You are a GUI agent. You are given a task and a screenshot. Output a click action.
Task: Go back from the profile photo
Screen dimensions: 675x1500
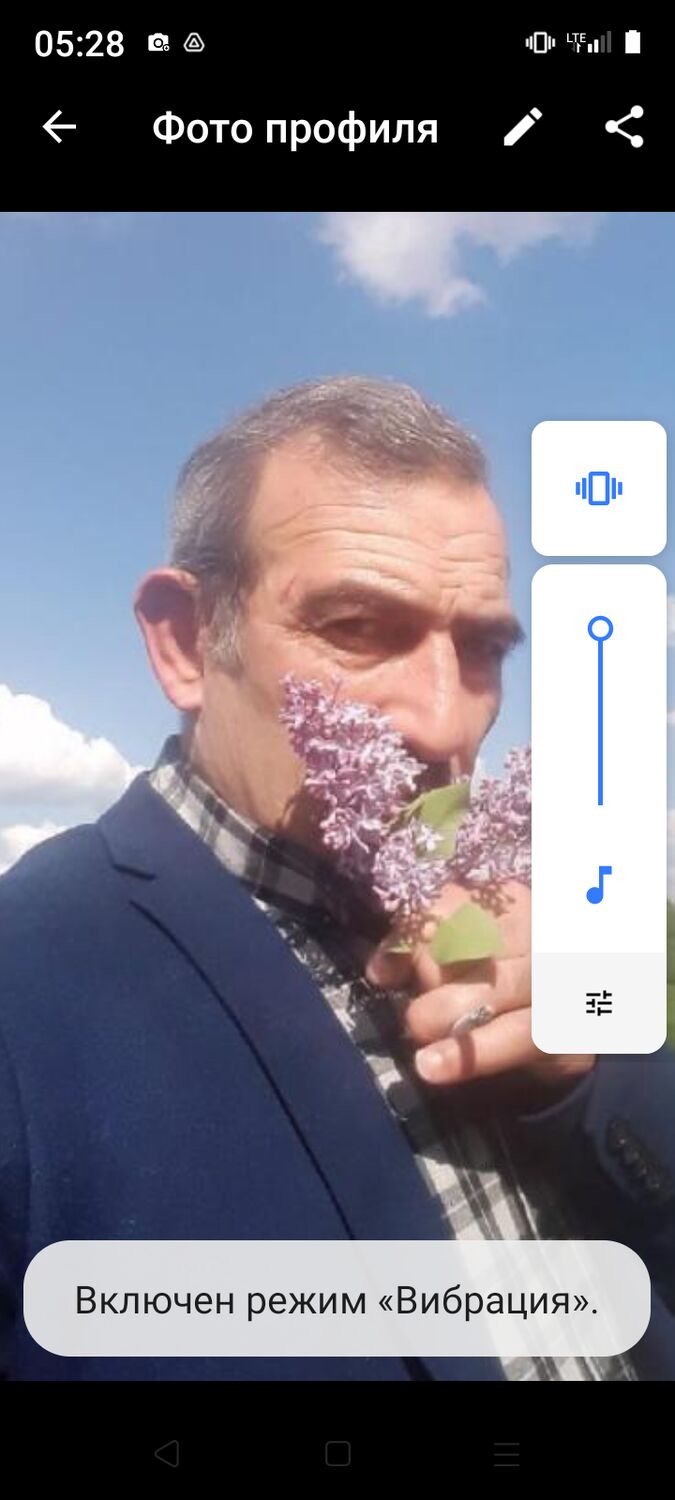(x=59, y=128)
